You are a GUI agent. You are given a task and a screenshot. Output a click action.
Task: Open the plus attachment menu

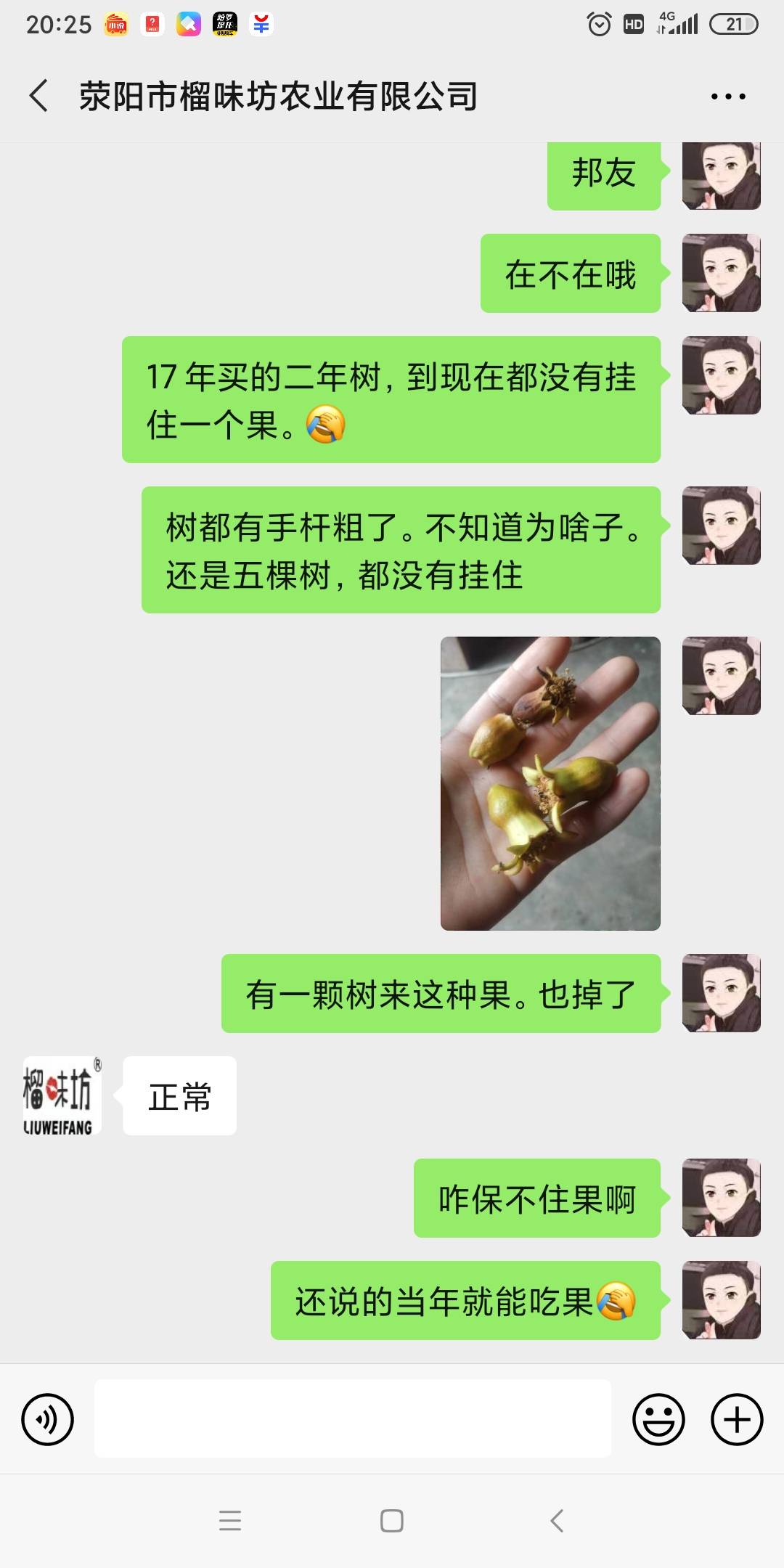pyautogui.click(x=737, y=1419)
